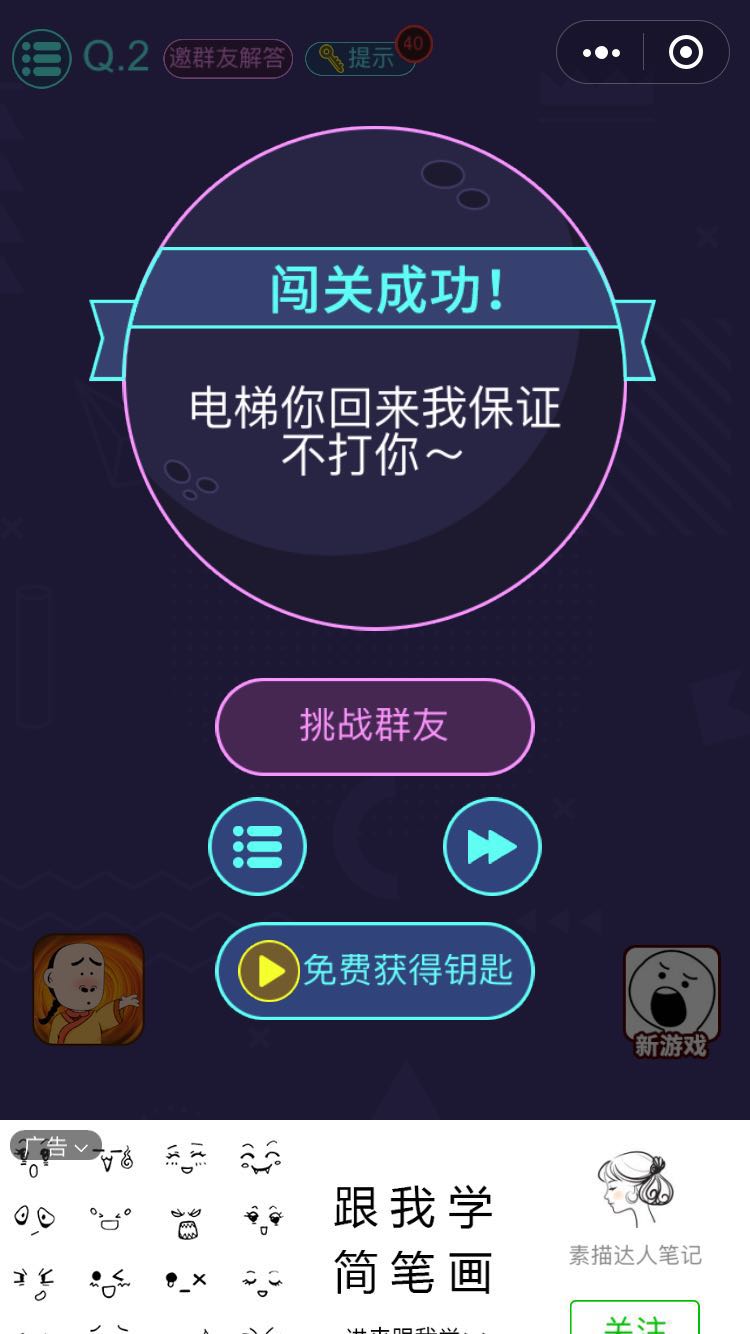Use the 提示 key hint button
This screenshot has width=750, height=1334.
click(361, 58)
